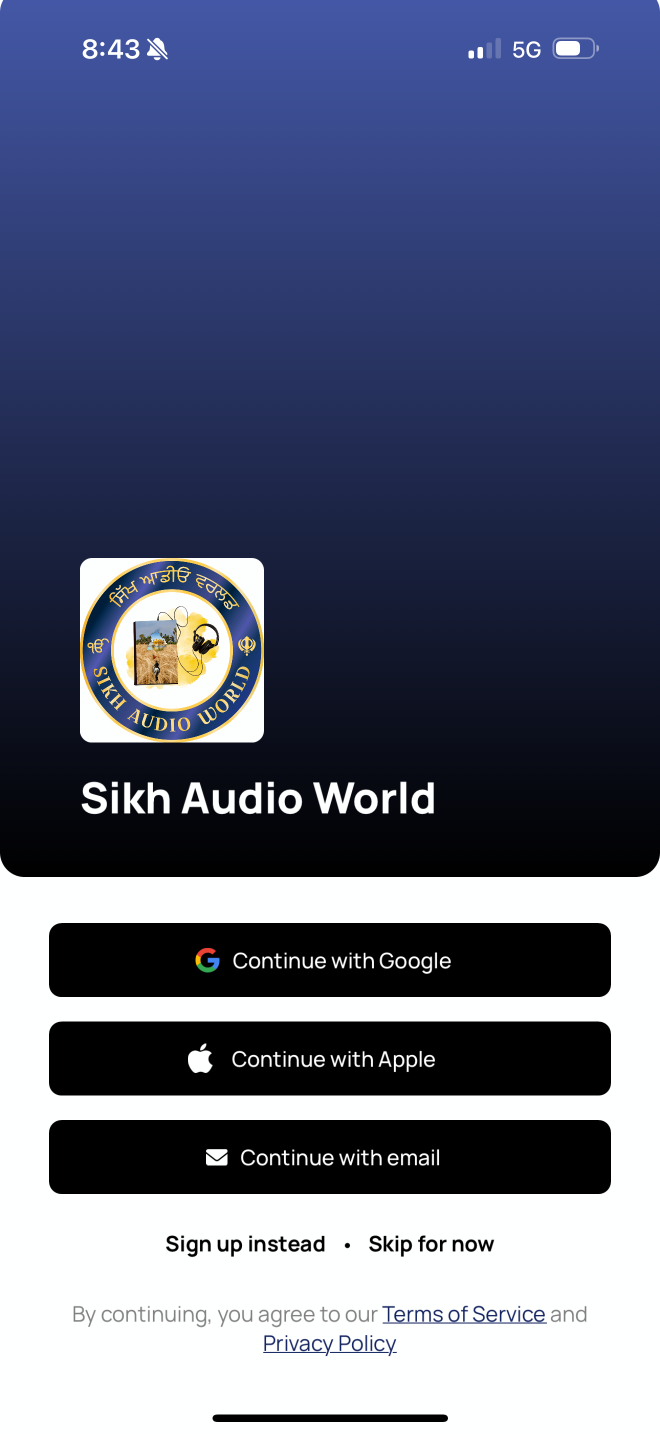
Task: View the Privacy Policy
Action: click(330, 1343)
